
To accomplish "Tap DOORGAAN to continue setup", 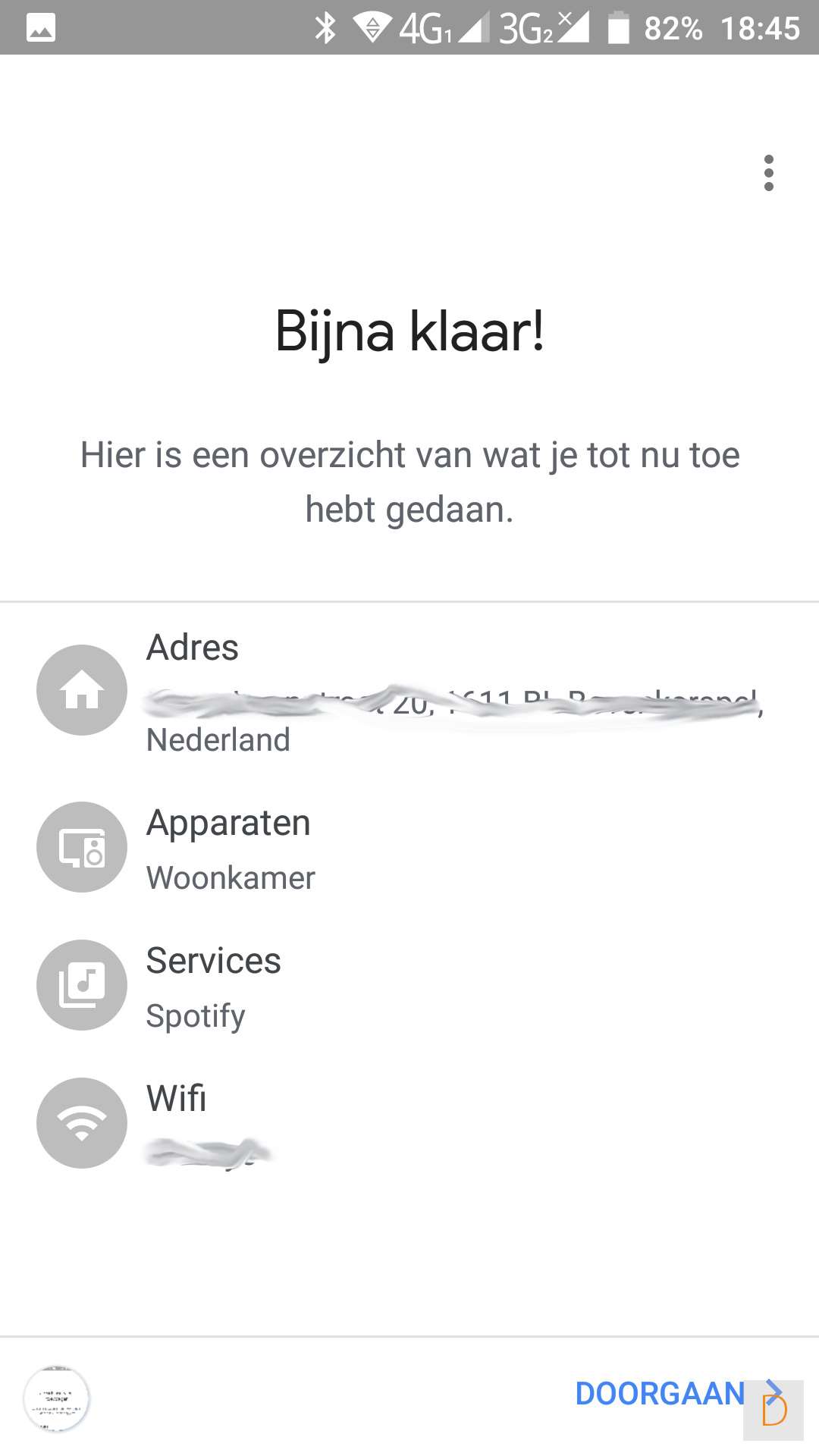I will tap(661, 1393).
